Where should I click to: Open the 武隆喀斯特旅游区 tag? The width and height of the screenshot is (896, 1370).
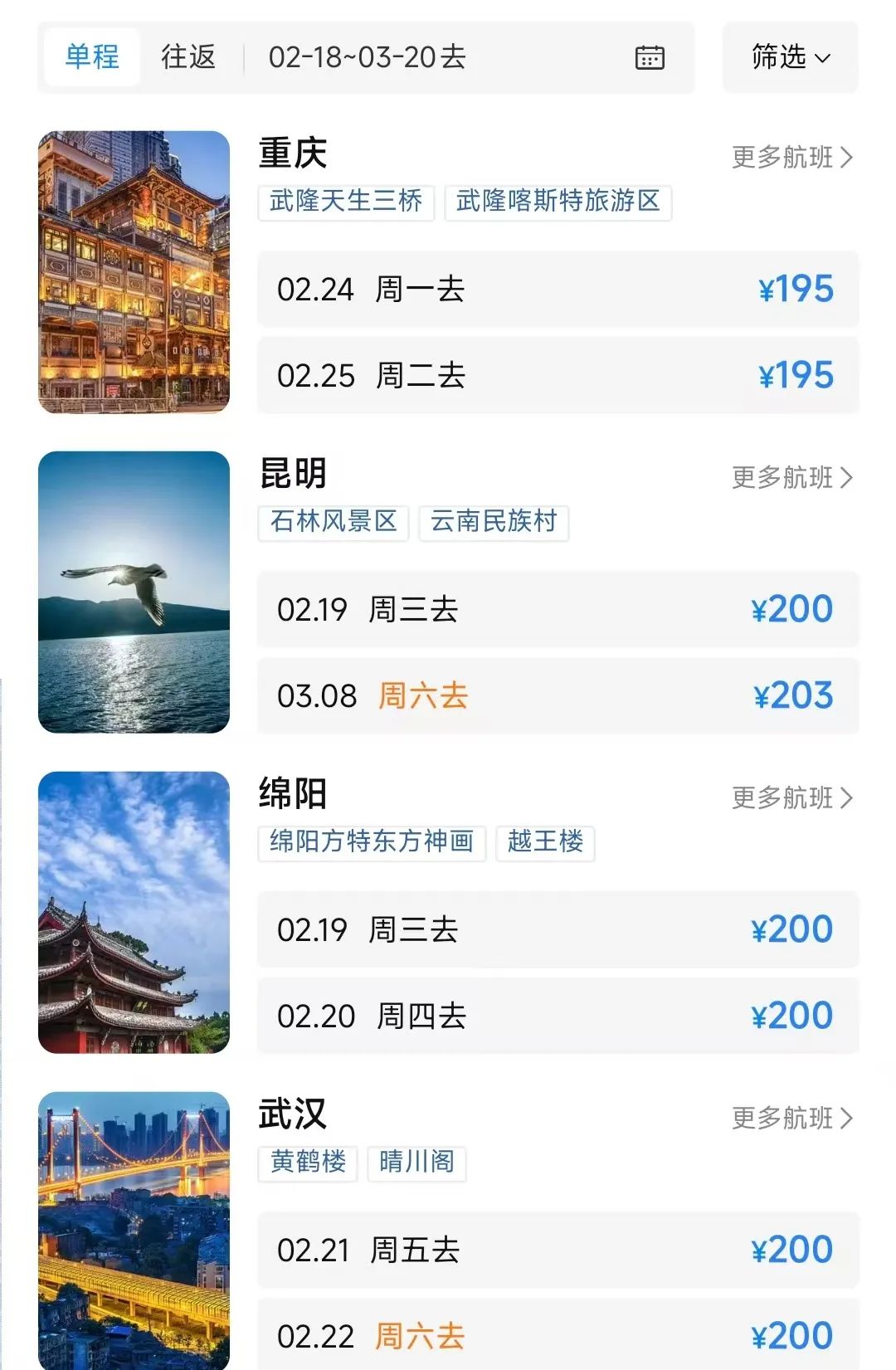[558, 202]
